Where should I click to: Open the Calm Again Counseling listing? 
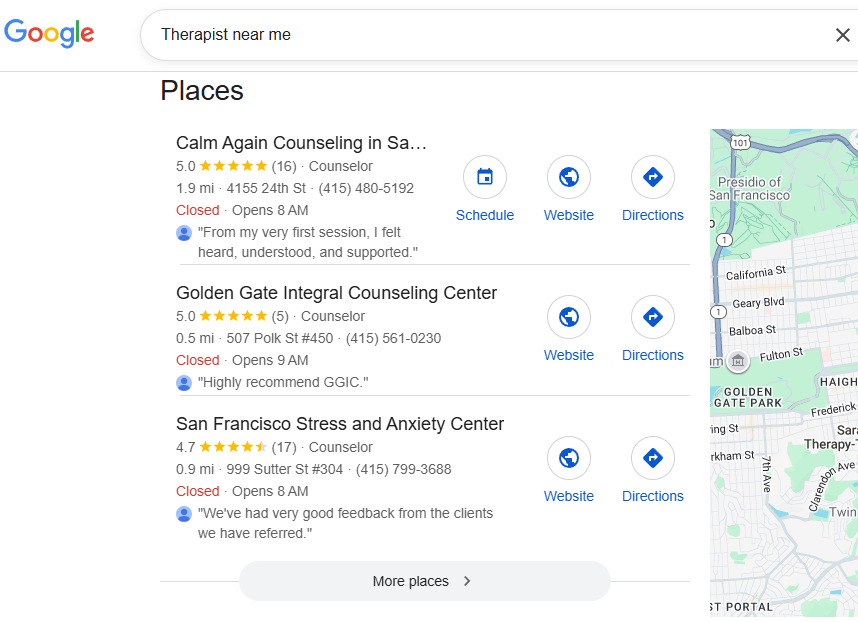click(x=301, y=143)
